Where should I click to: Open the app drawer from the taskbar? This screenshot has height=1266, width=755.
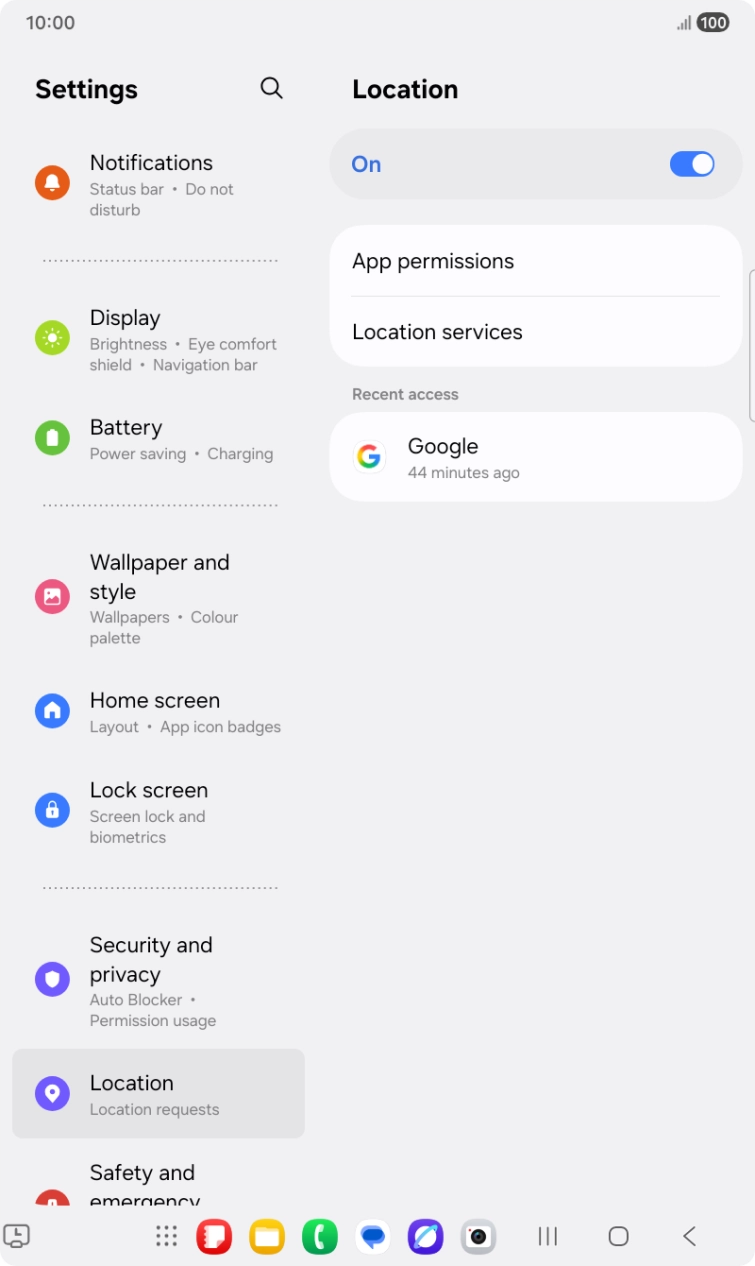[x=166, y=1237]
